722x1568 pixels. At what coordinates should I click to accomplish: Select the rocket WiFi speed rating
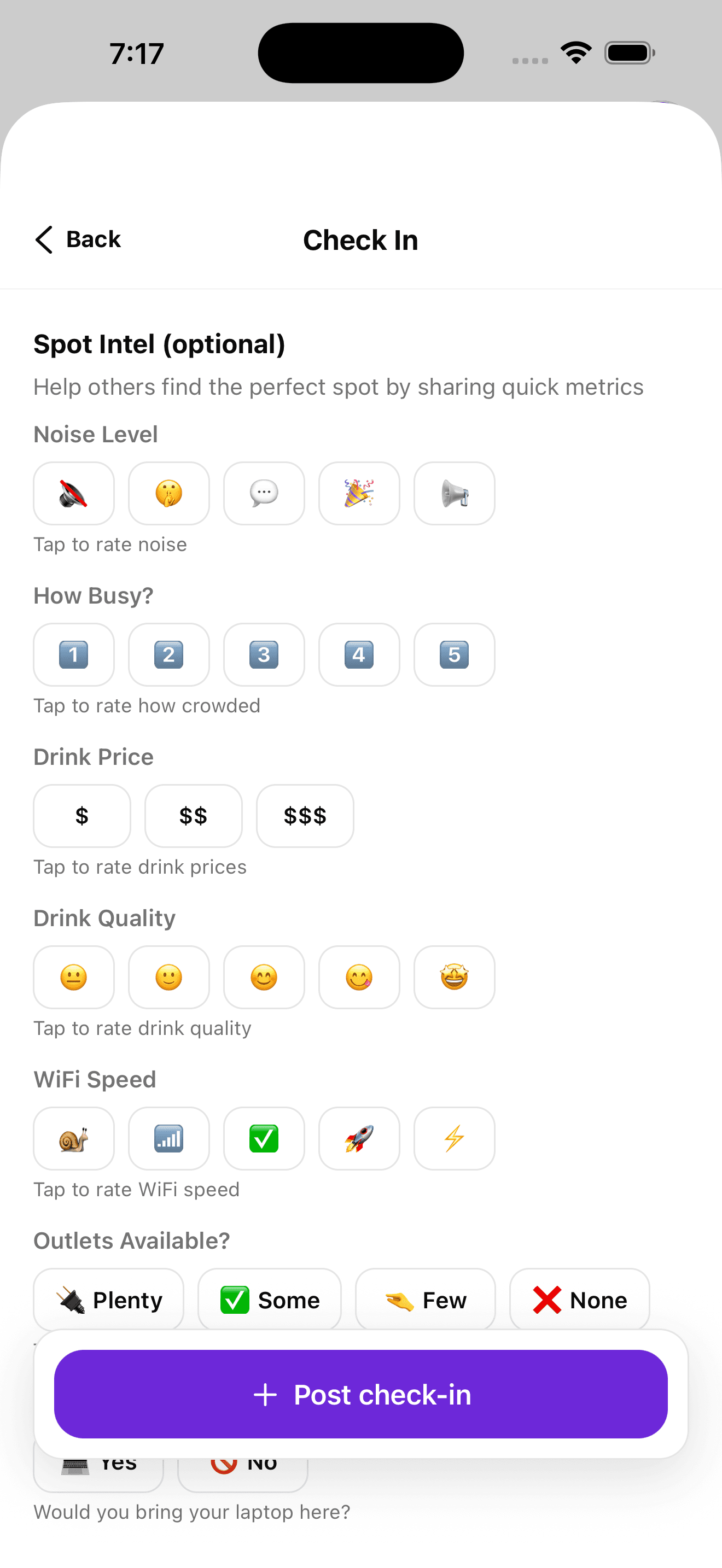(x=359, y=1138)
